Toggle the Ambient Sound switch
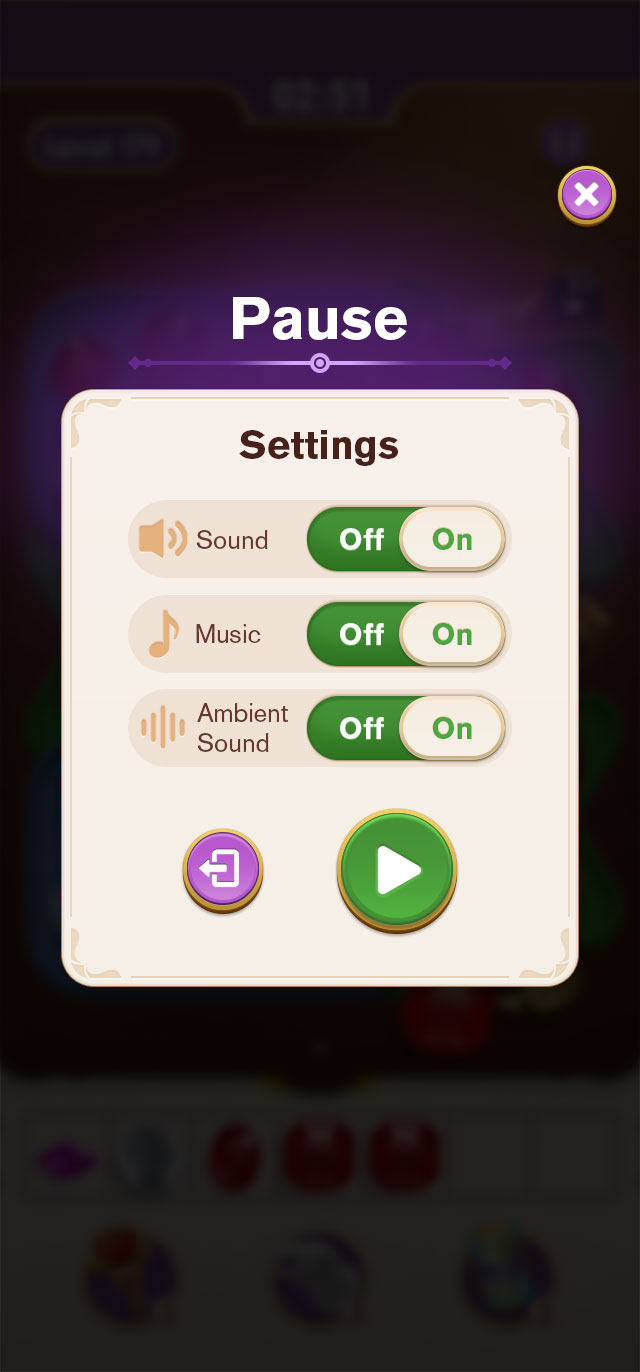Viewport: 640px width, 1372px height. (406, 728)
